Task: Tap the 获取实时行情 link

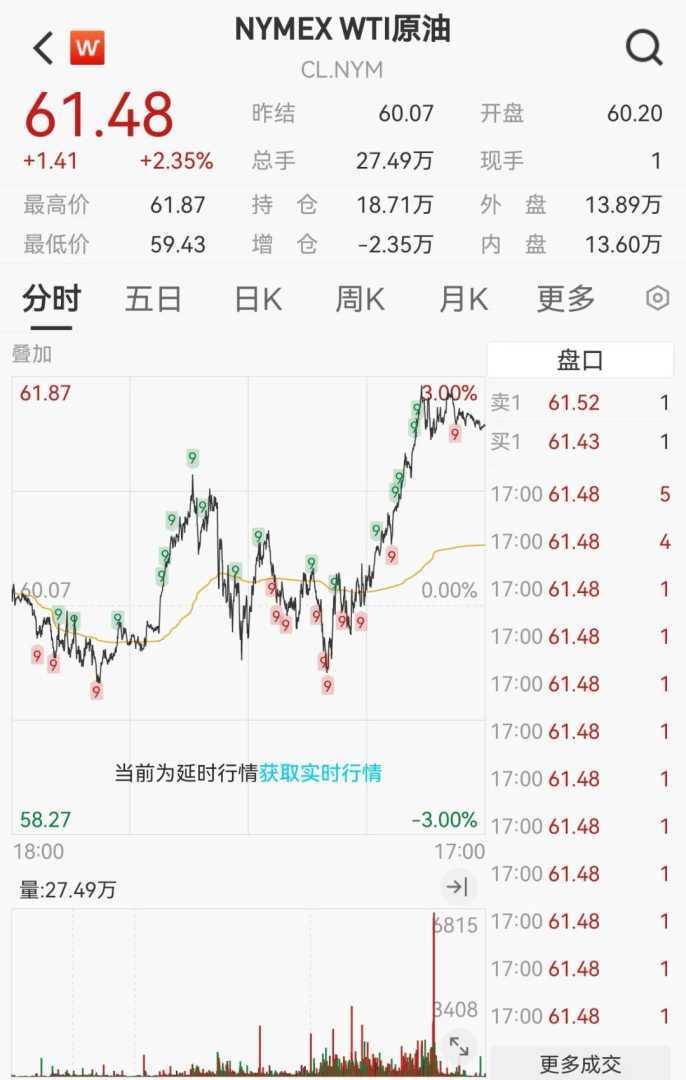Action: pos(320,773)
